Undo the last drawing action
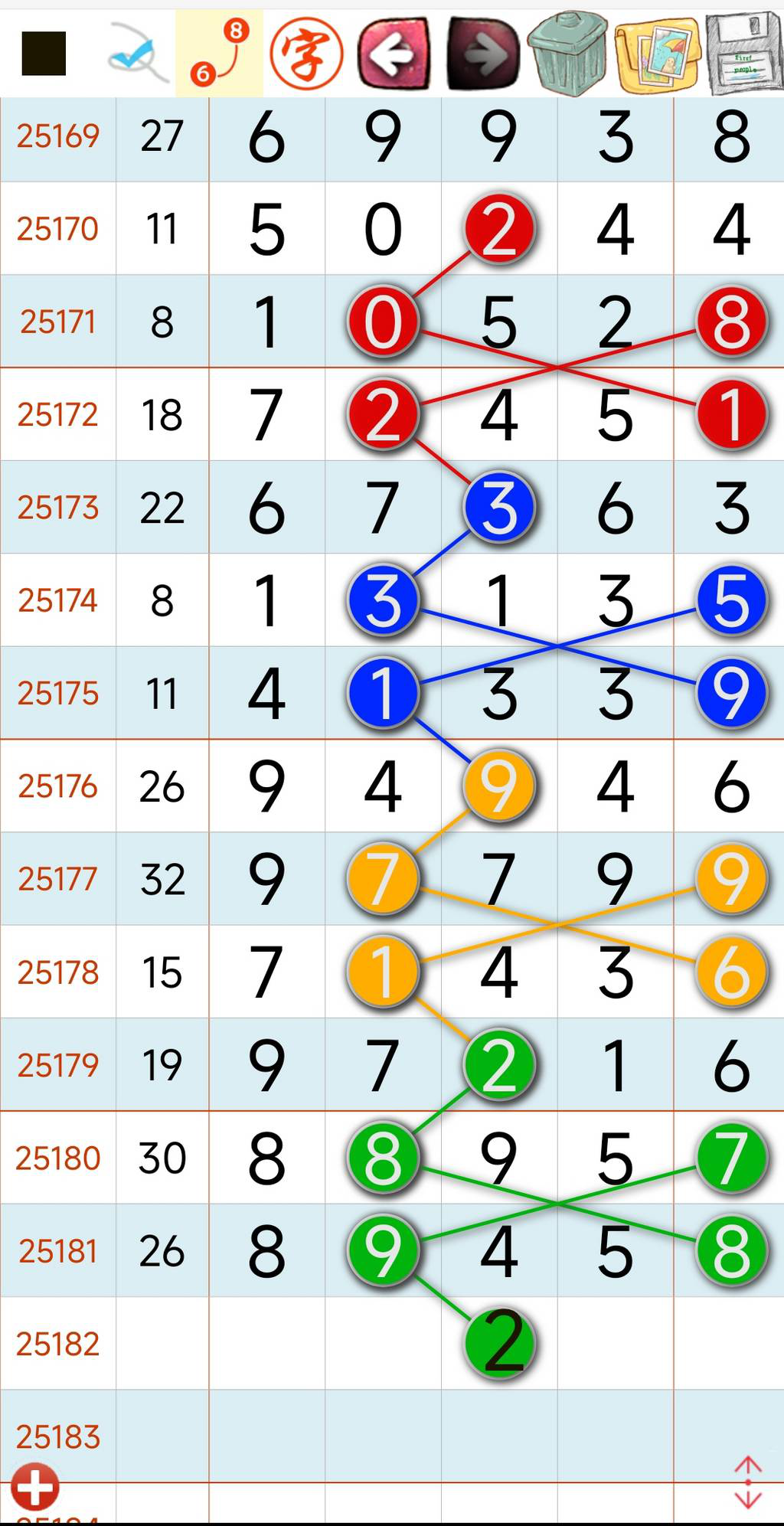Viewport: 784px width, 1526px height. (x=394, y=53)
